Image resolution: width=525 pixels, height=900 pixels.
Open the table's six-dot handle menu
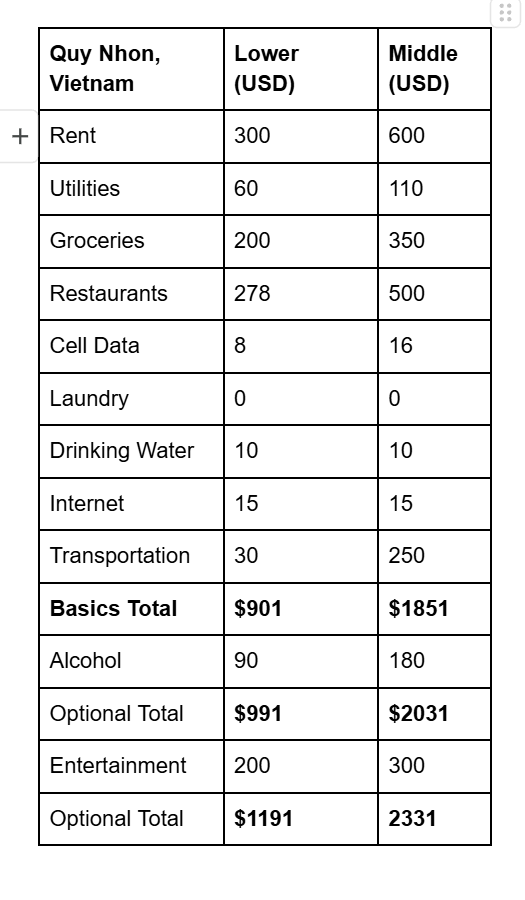point(505,13)
